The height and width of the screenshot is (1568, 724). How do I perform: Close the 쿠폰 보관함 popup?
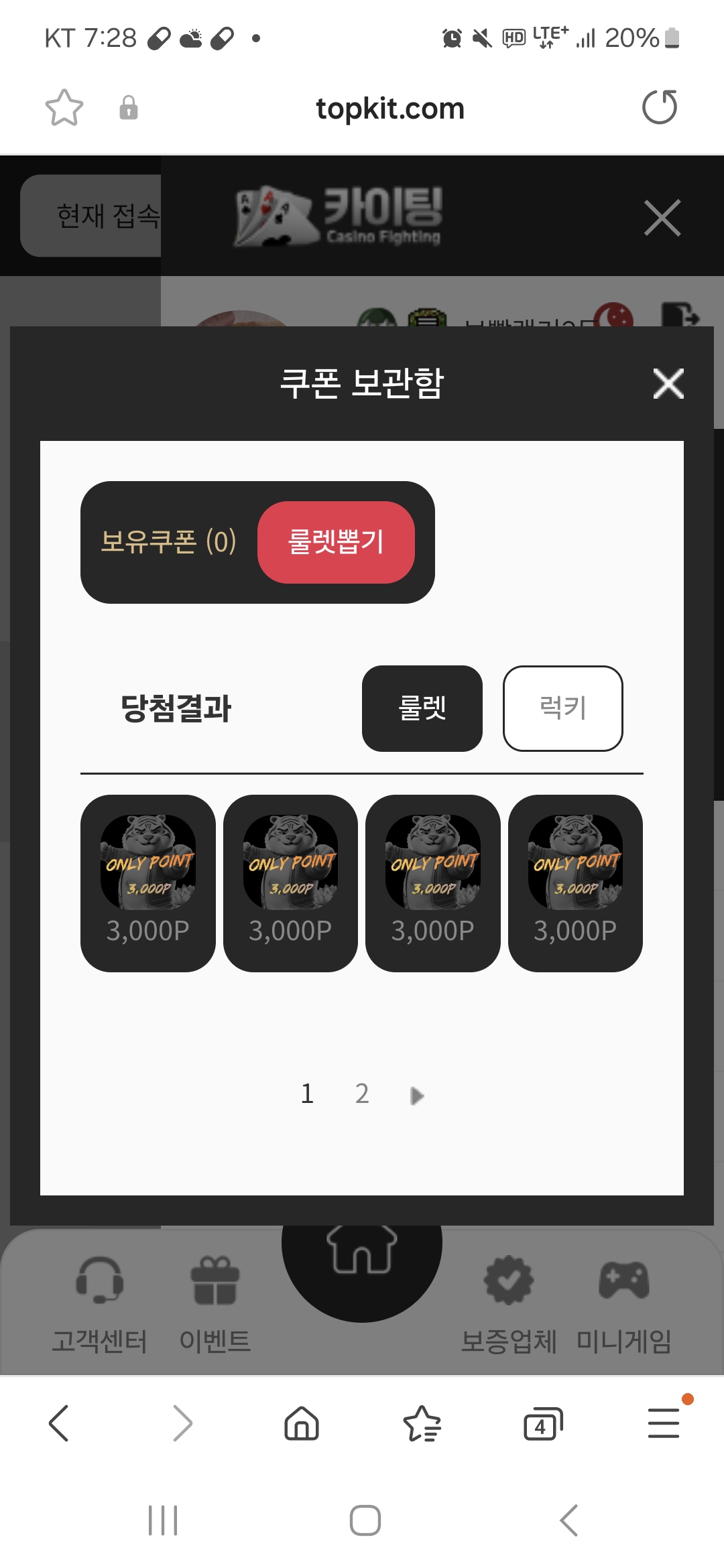668,384
